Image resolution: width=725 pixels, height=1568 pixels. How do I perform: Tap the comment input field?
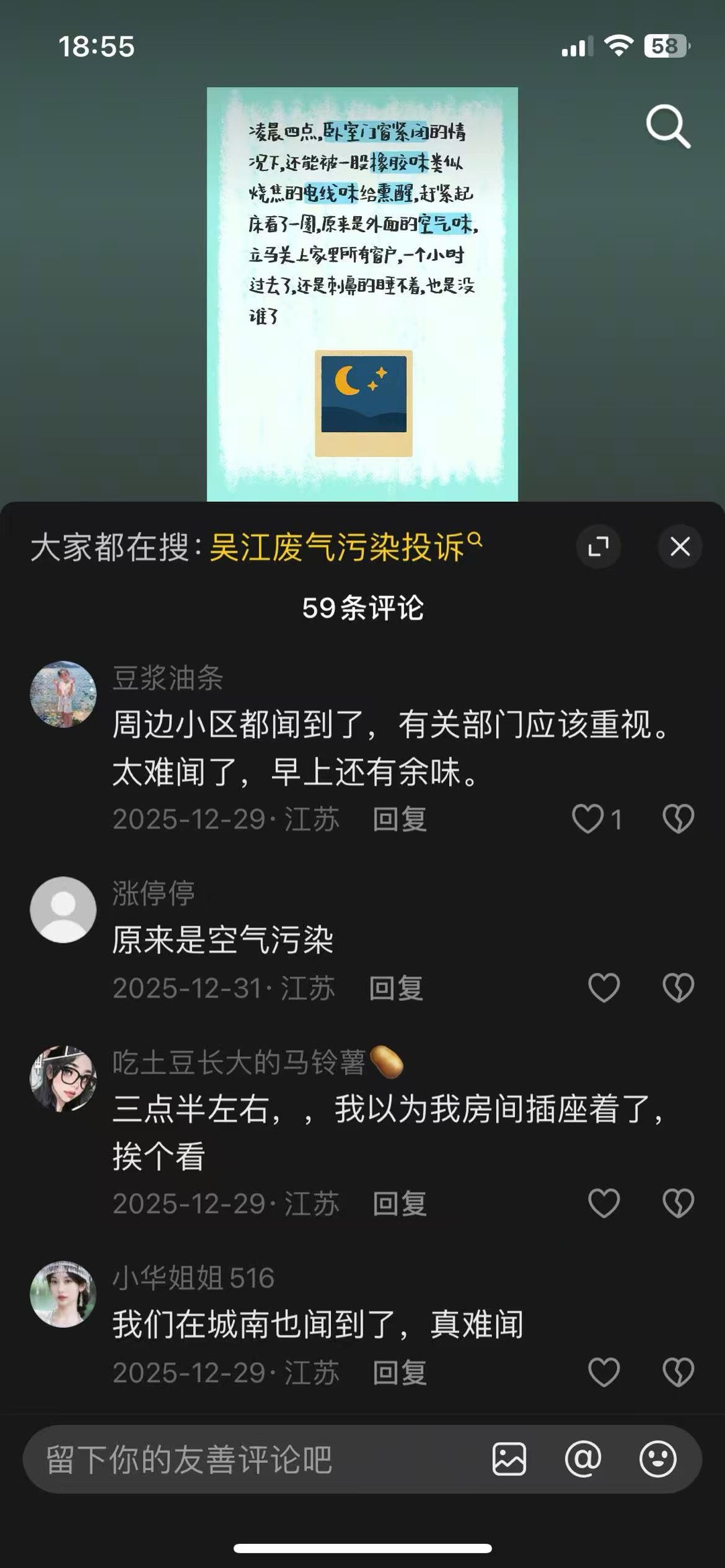(255, 1460)
